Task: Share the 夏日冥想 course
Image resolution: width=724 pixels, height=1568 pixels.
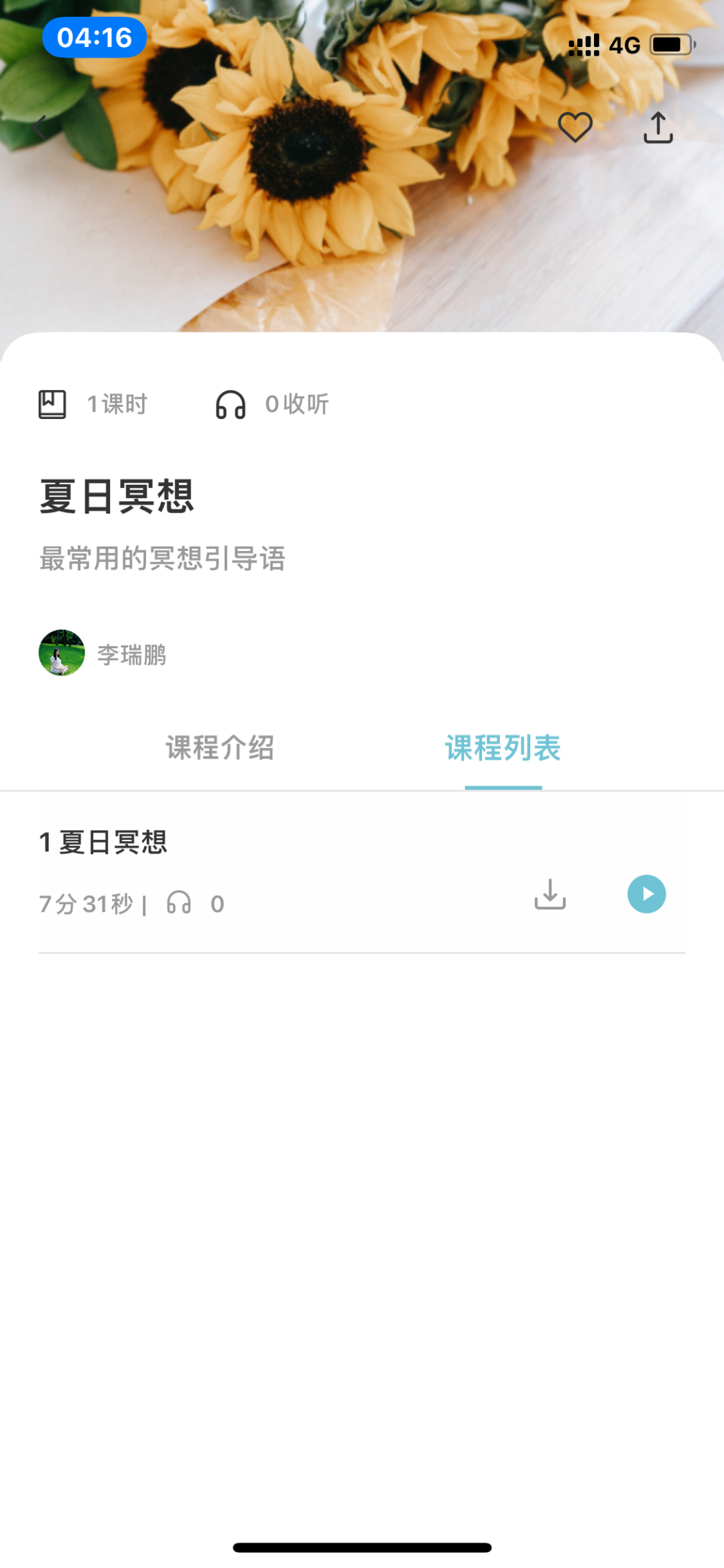Action: (658, 127)
